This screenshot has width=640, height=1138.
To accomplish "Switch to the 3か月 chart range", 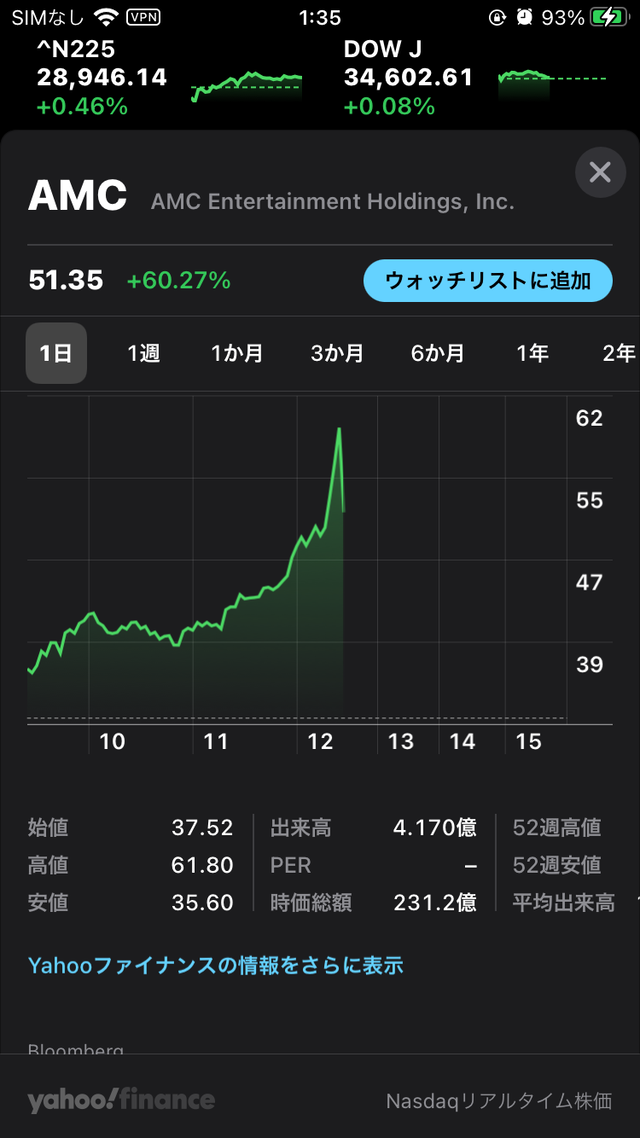I will click(x=337, y=353).
